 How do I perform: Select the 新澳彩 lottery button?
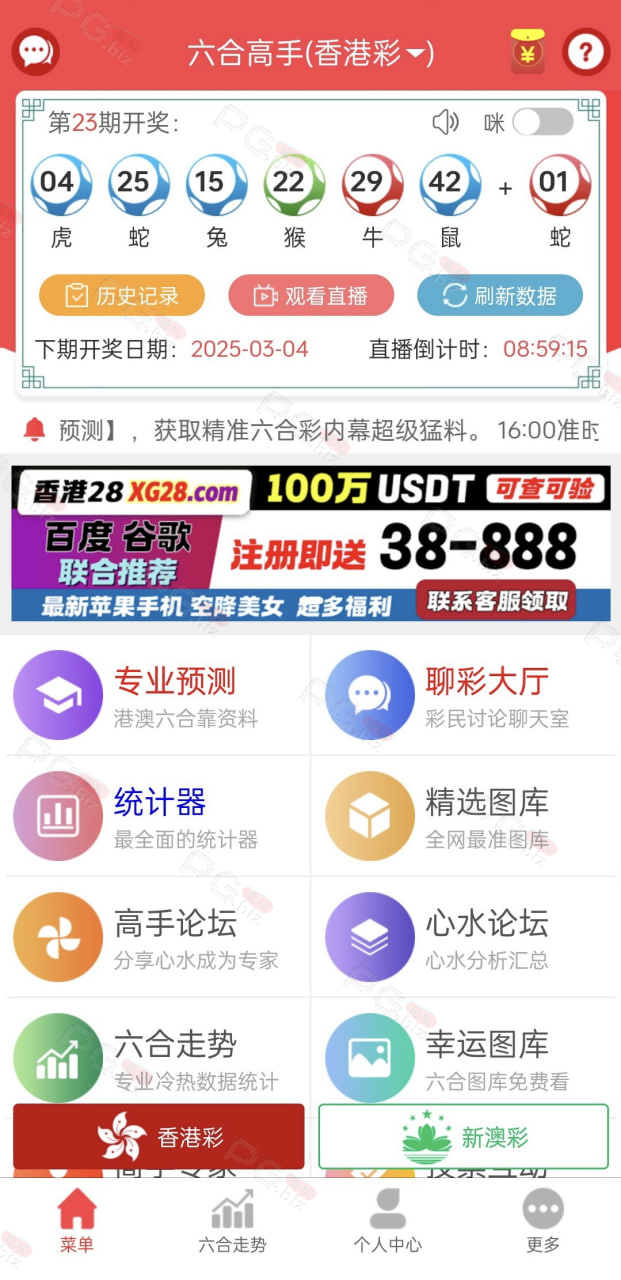(x=463, y=1136)
